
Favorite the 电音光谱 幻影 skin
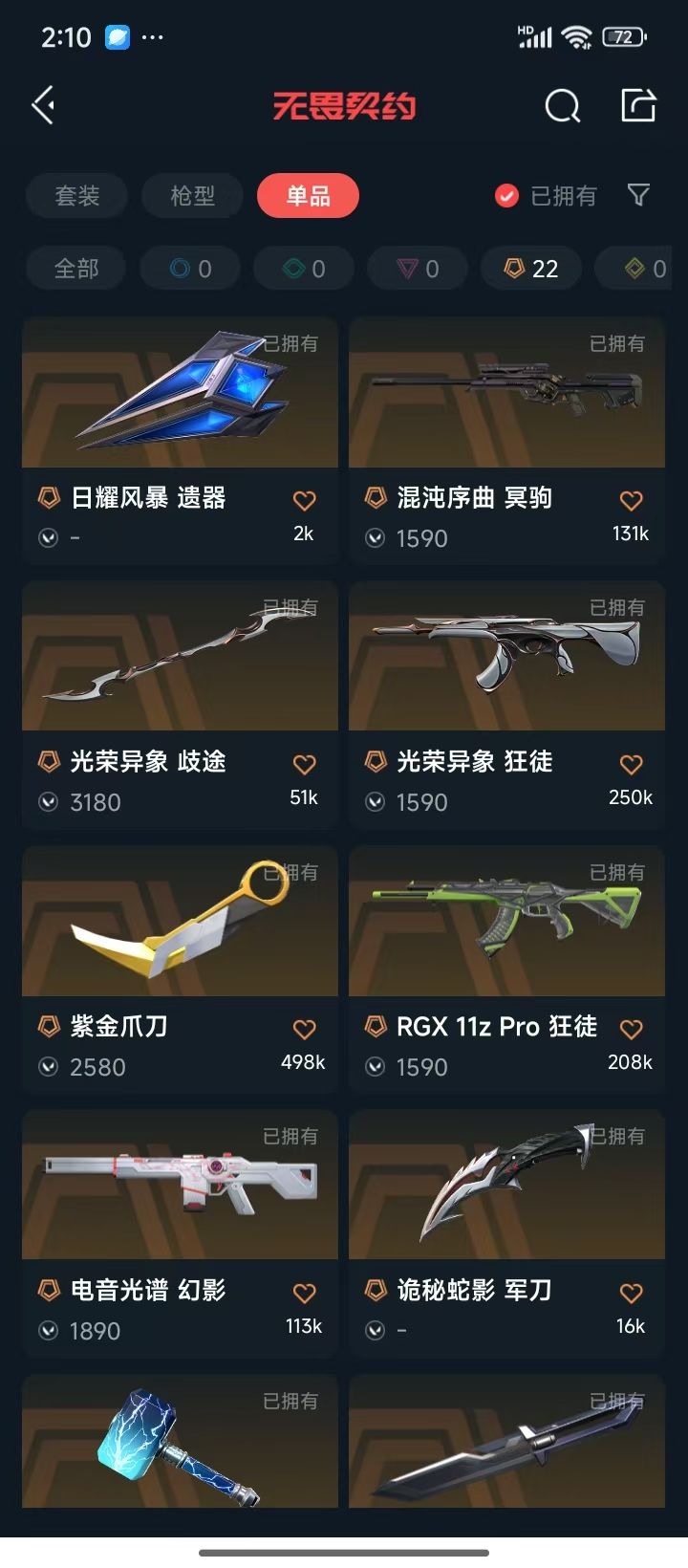pyautogui.click(x=304, y=1293)
